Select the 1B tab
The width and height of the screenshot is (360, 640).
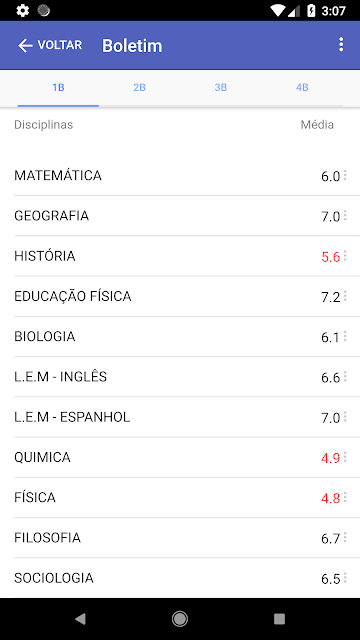tap(58, 87)
